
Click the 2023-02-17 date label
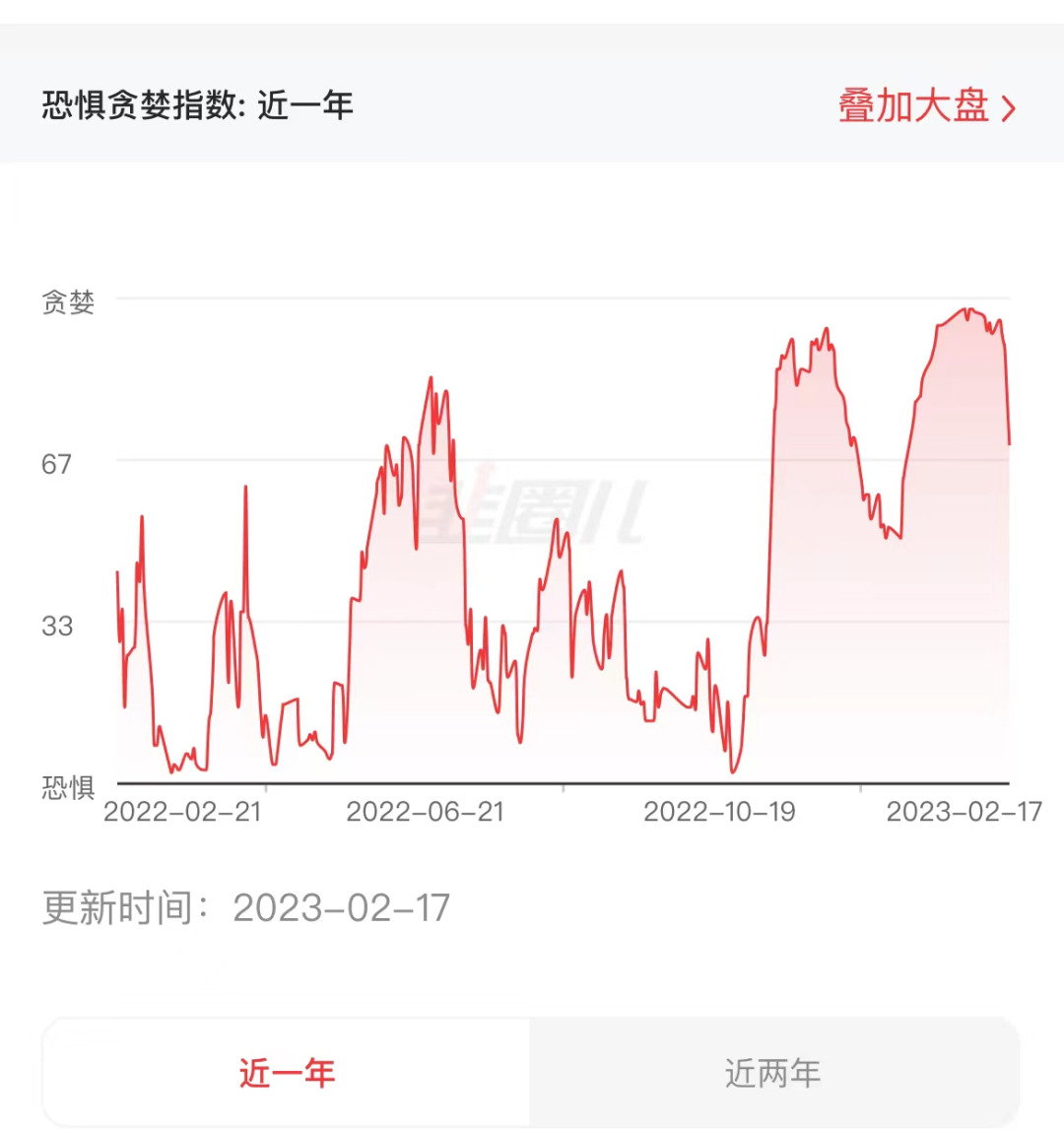(x=963, y=813)
